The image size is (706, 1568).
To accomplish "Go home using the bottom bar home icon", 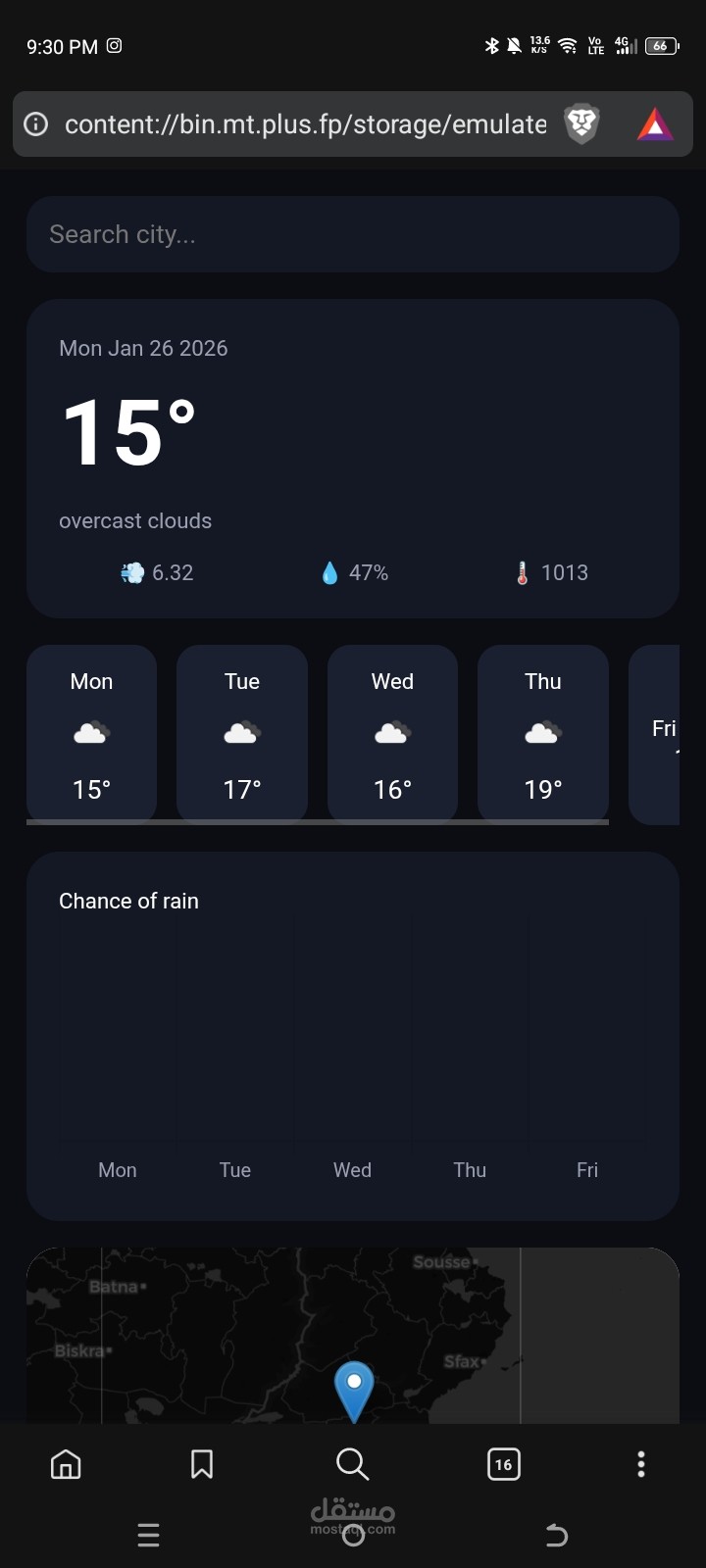I will (66, 1464).
